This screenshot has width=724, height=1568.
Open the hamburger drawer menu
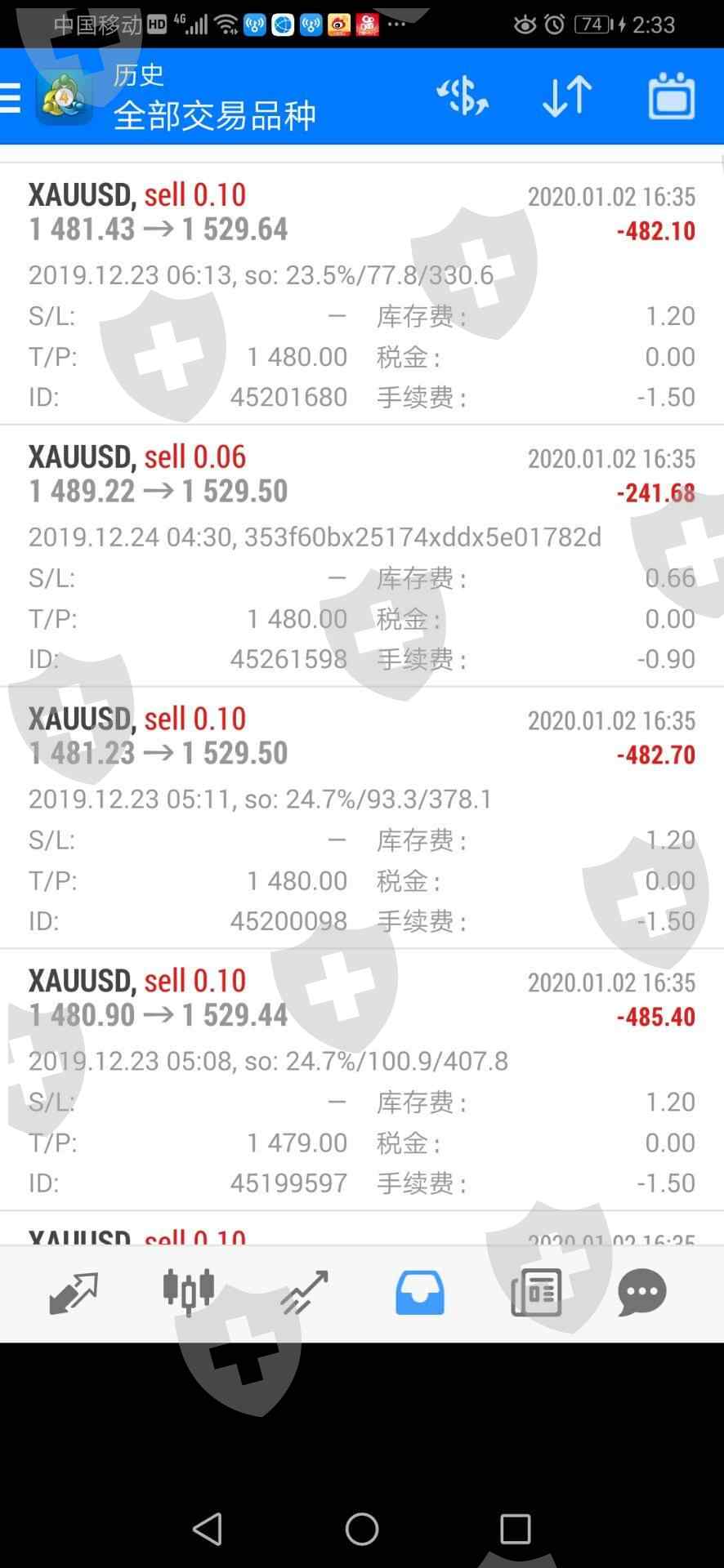pos(11,97)
